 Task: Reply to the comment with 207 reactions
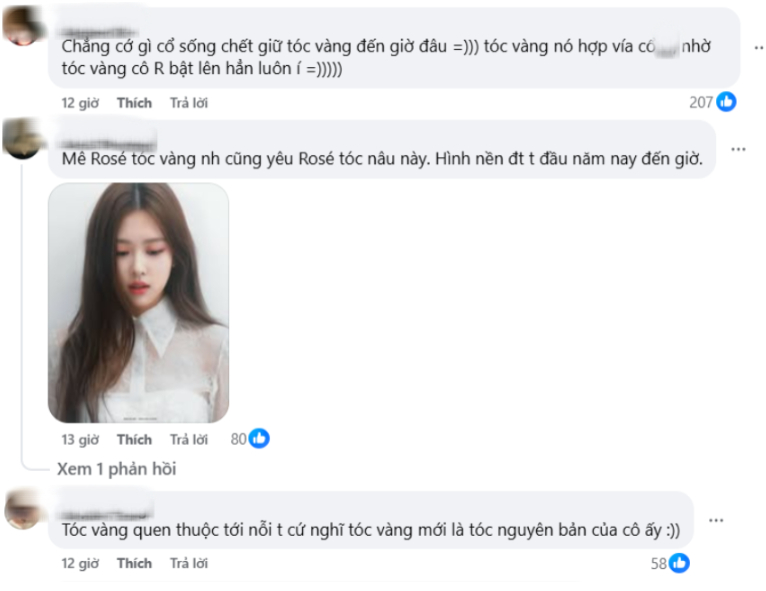tap(188, 102)
